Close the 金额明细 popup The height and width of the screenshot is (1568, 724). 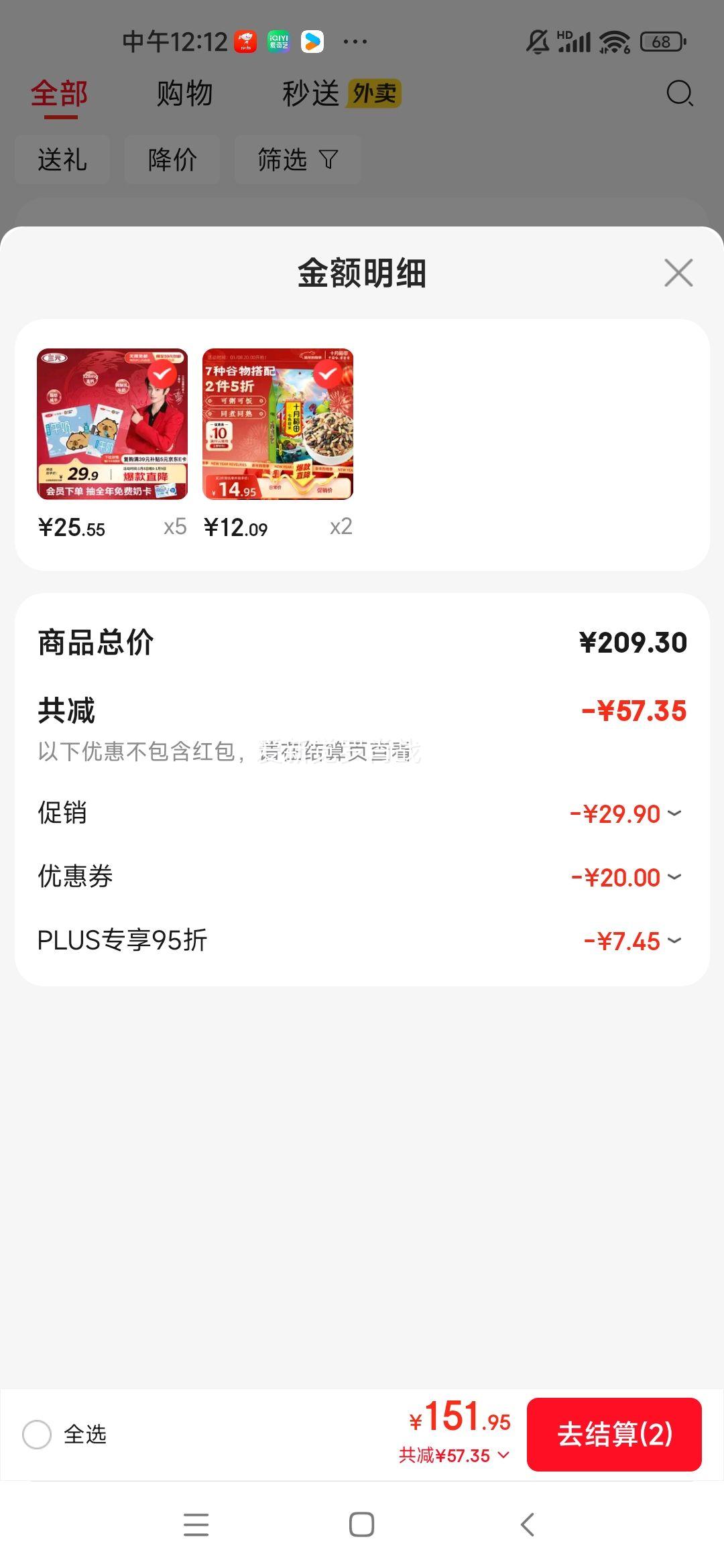coord(678,273)
